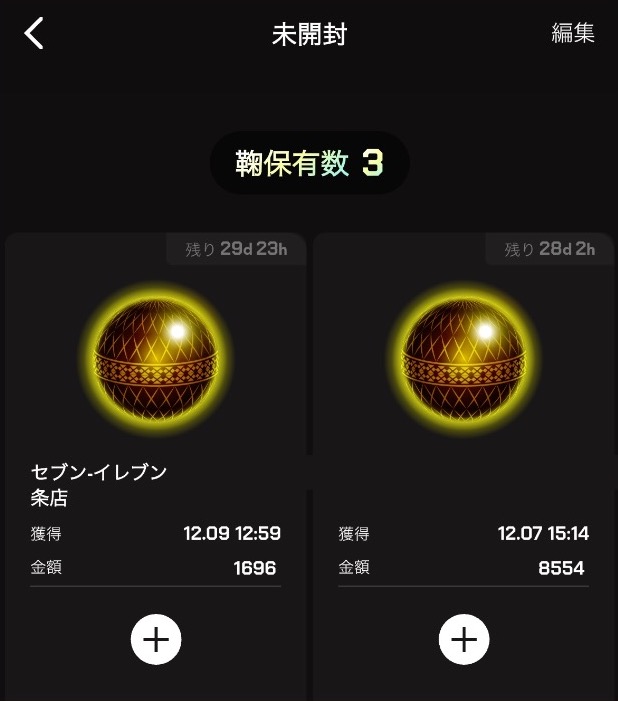Image resolution: width=618 pixels, height=701 pixels.
Task: Tap 編集 to edit the list
Action: point(573,33)
